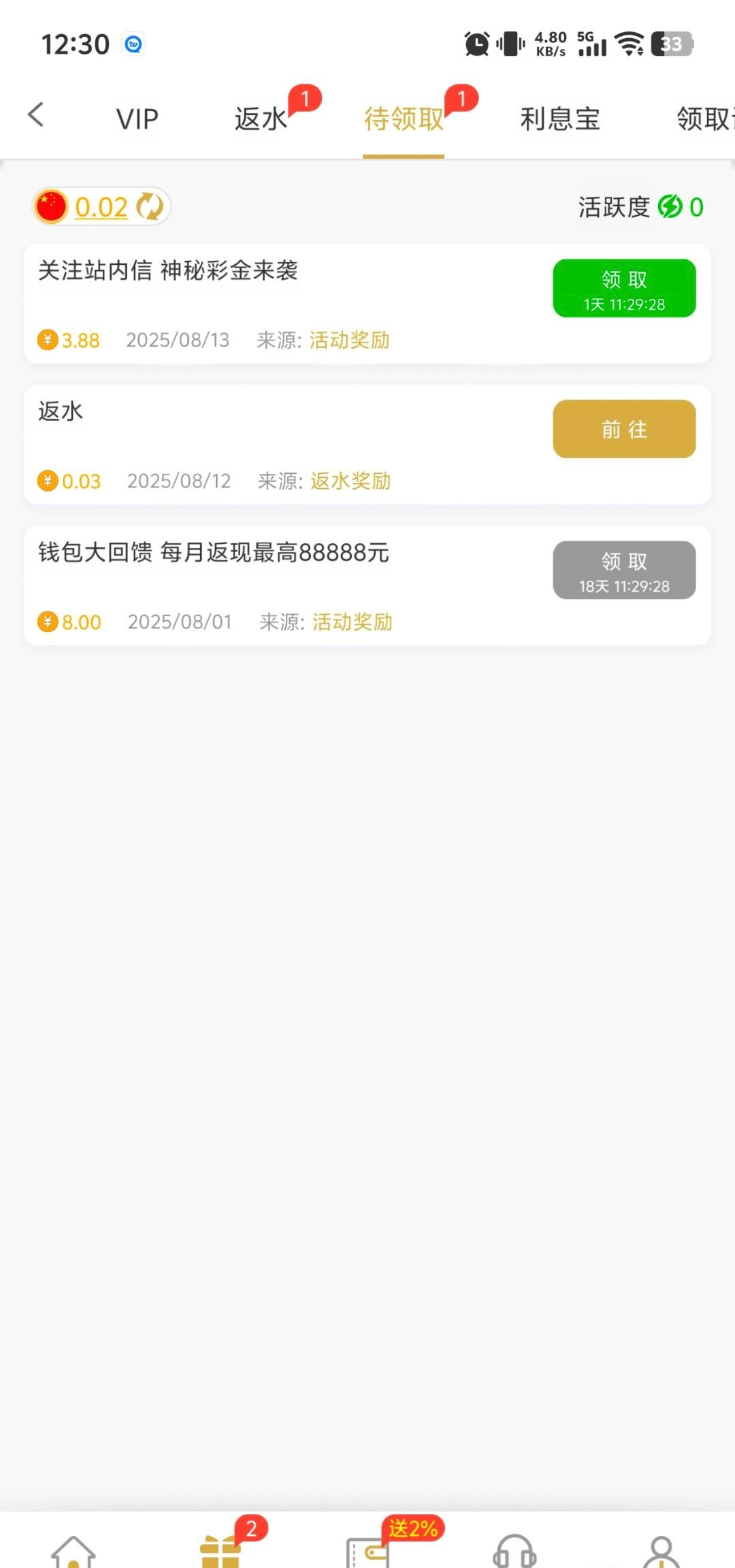Screen dimensions: 735x1568
Task: Open the partially visible 领取 tab
Action: click(x=705, y=119)
